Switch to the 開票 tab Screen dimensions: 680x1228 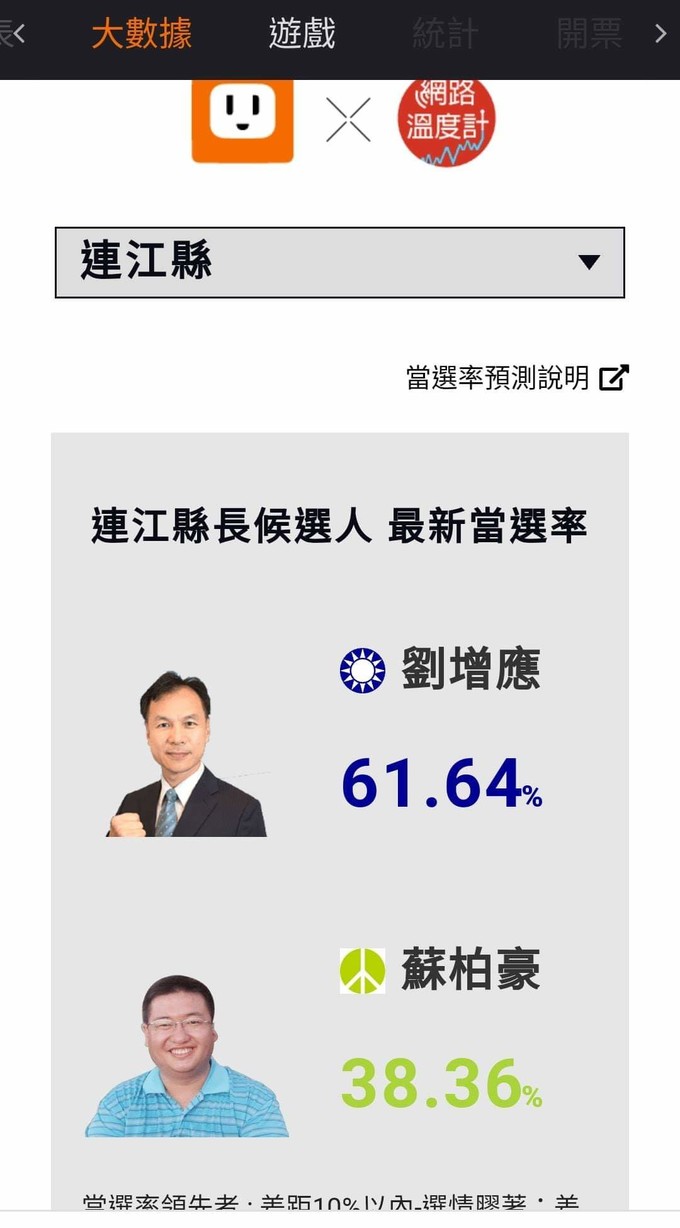[x=589, y=34]
